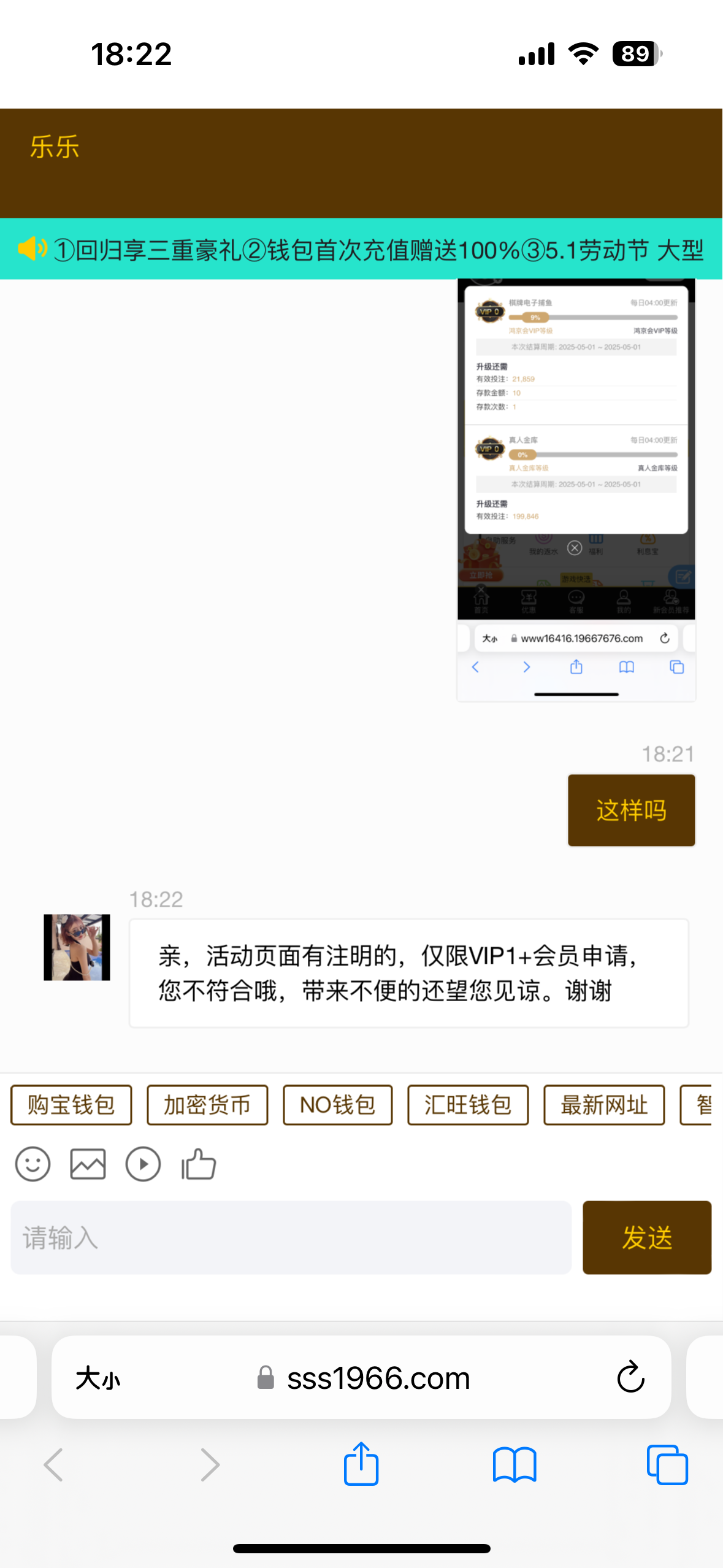Open the emoji picker
This screenshot has width=723, height=1568.
33,1164
